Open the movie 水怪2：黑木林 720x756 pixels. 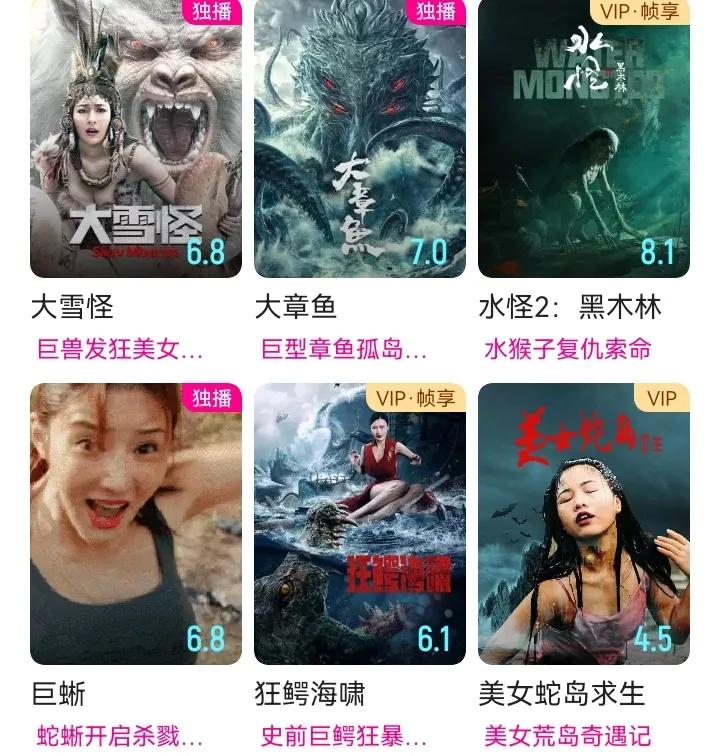click(x=584, y=140)
